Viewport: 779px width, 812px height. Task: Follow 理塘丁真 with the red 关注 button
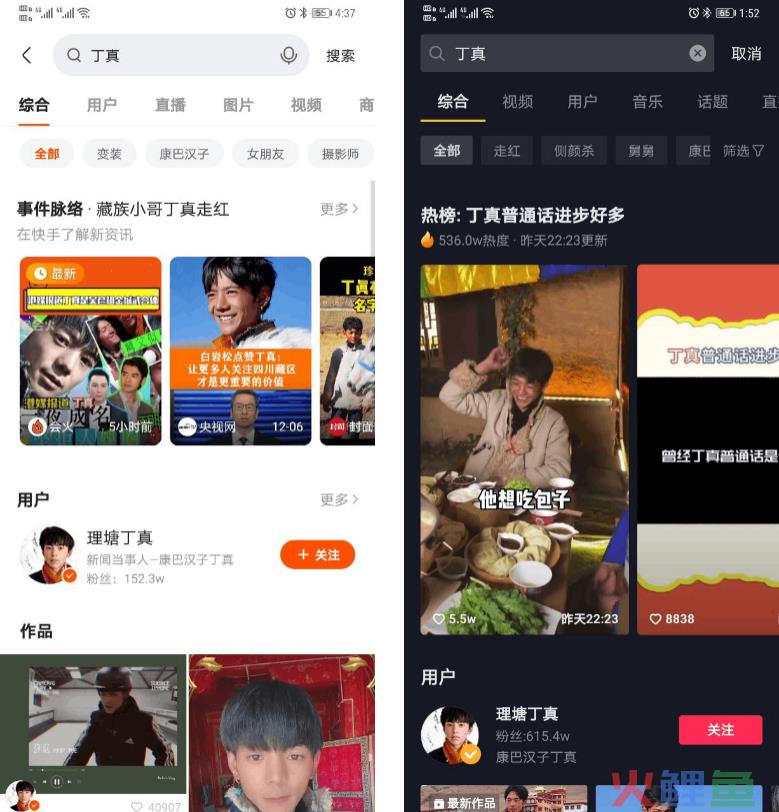(x=720, y=730)
